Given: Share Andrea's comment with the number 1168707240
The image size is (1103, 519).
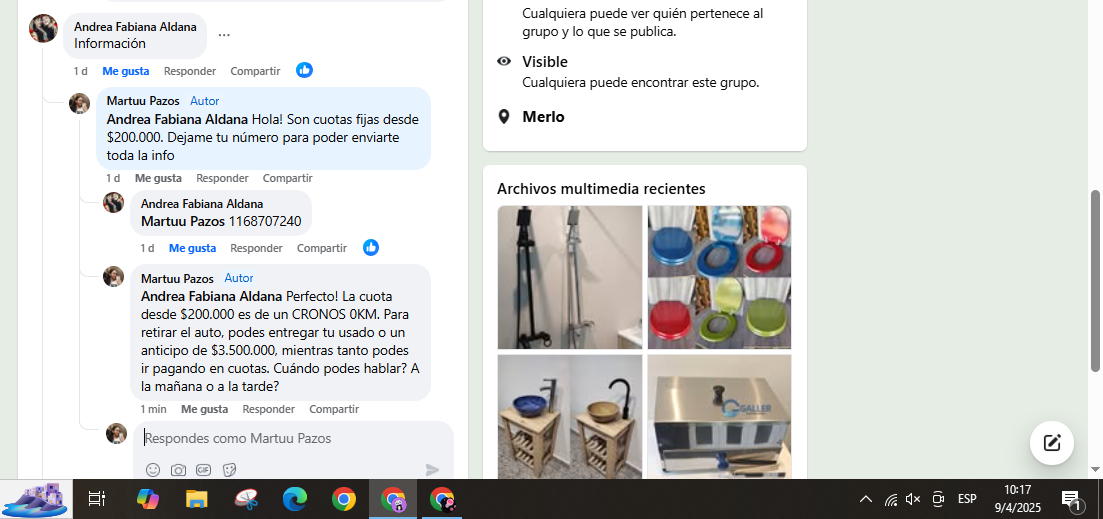Looking at the screenshot, I should tap(321, 248).
